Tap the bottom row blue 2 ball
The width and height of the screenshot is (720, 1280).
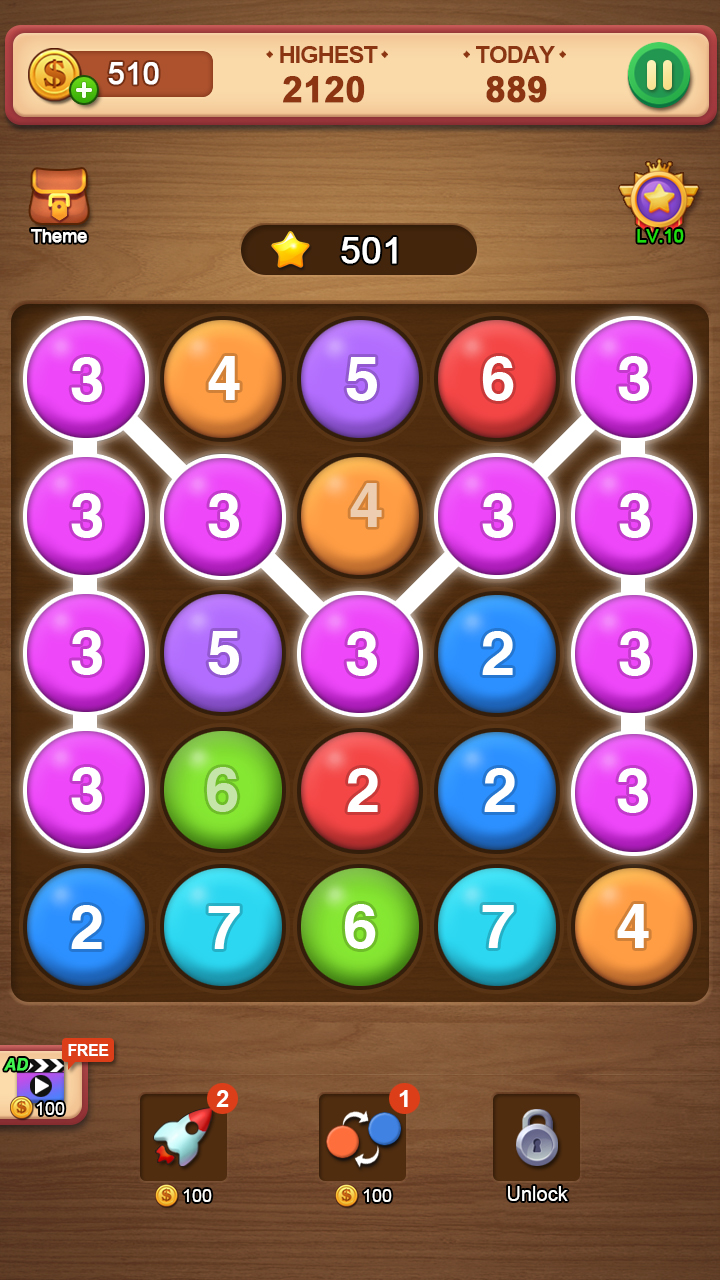(86, 926)
